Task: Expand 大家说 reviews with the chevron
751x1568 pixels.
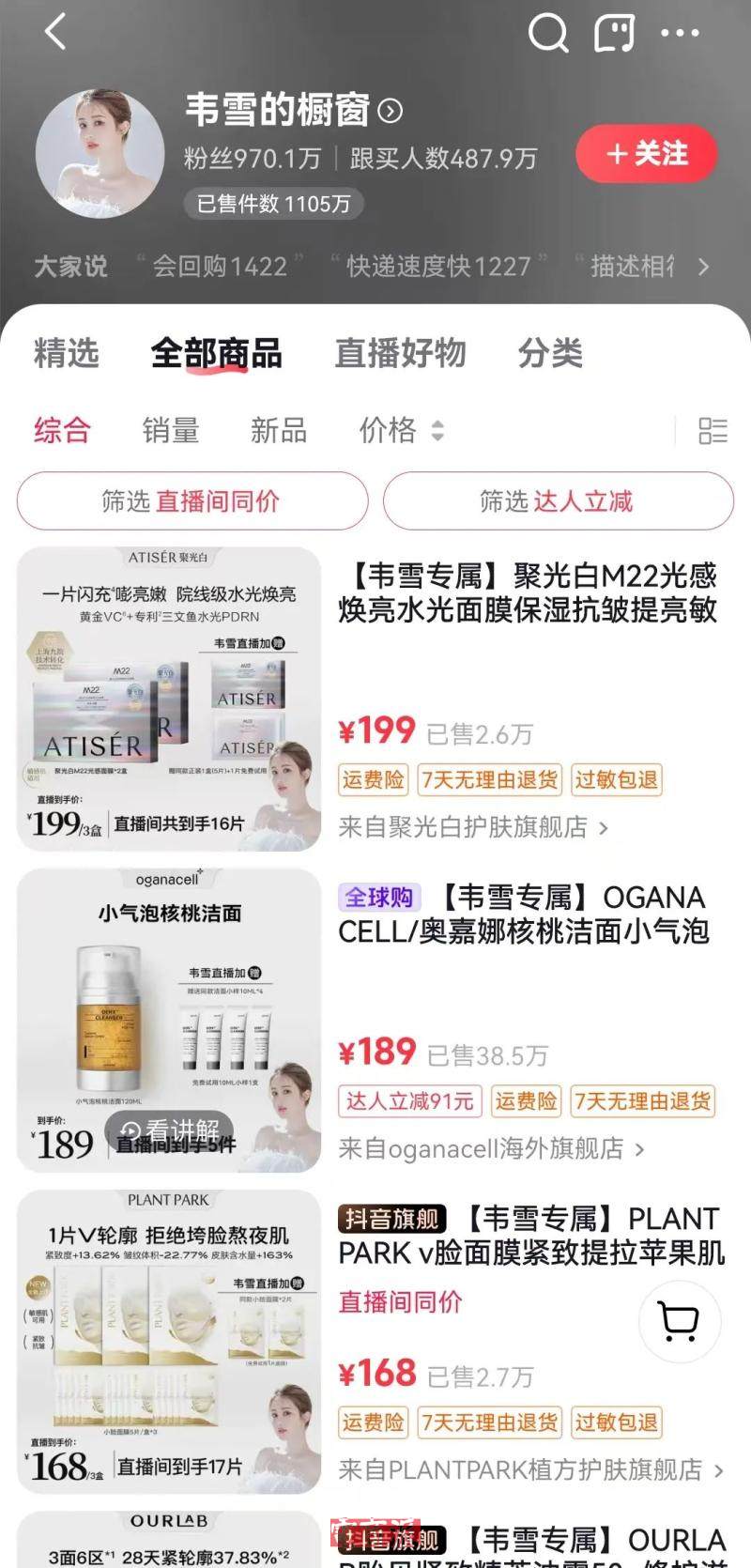Action: [x=703, y=267]
